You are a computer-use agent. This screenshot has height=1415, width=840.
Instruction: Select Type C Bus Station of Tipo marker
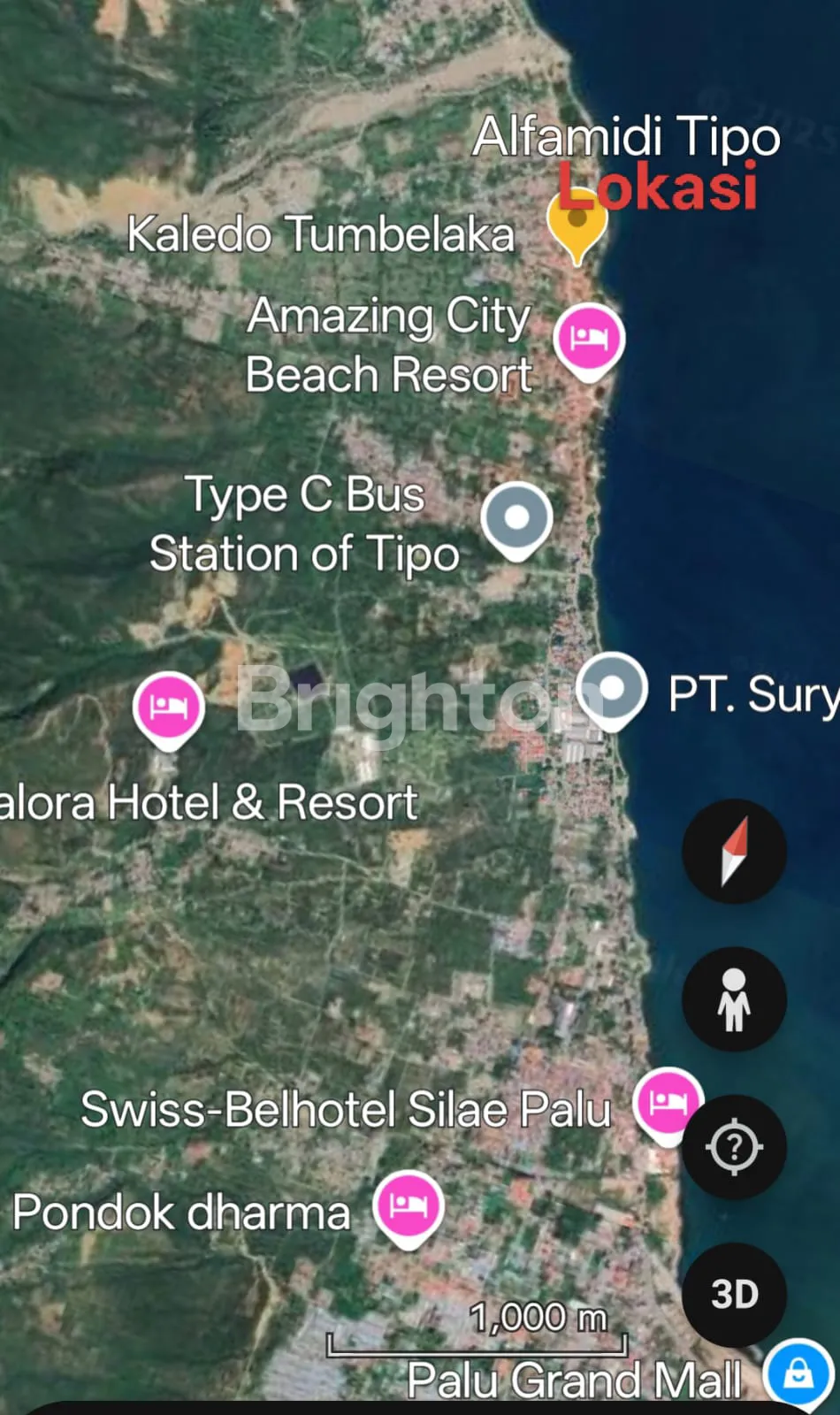(x=517, y=518)
